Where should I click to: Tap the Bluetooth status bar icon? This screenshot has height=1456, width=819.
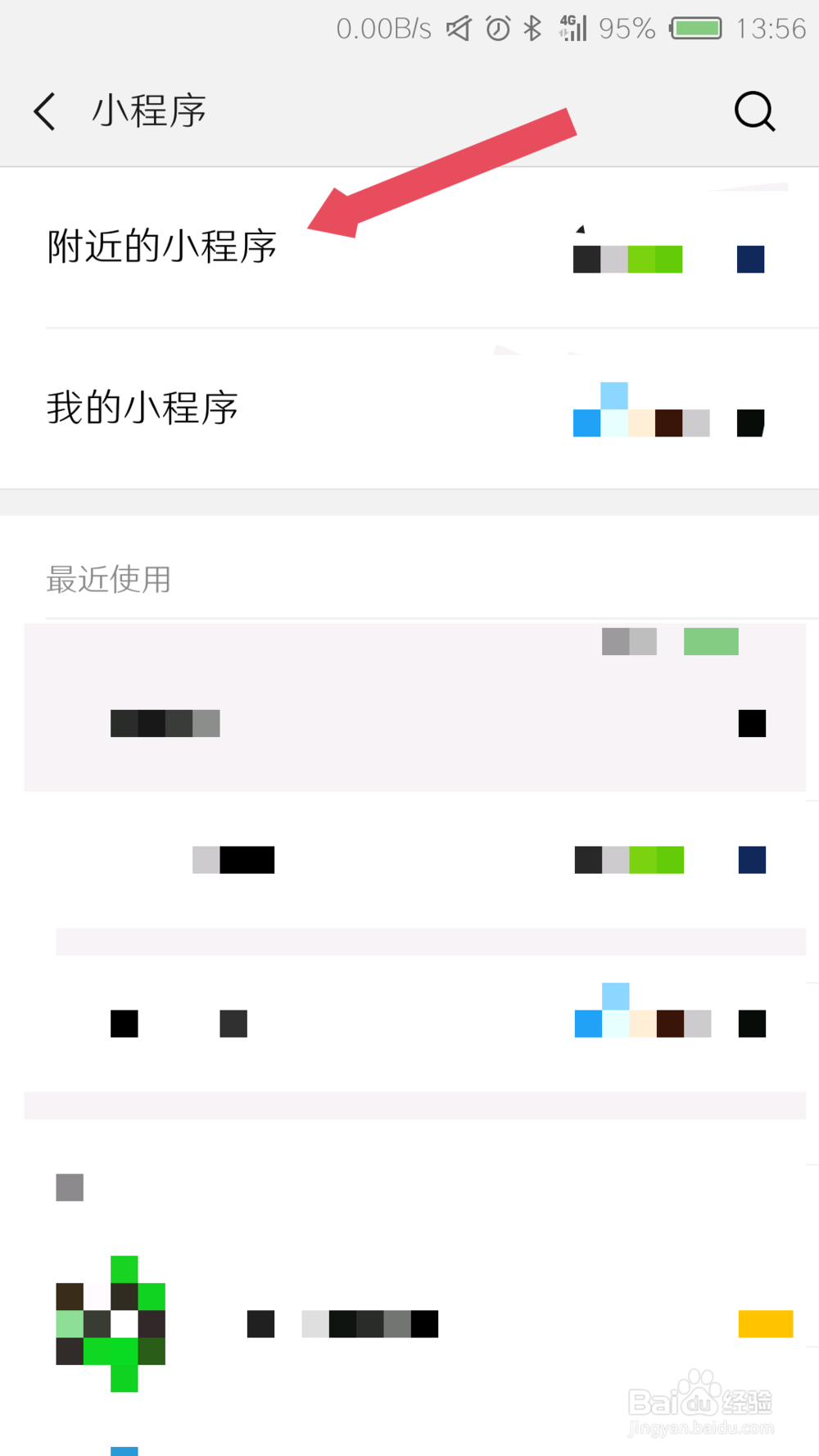point(529,28)
